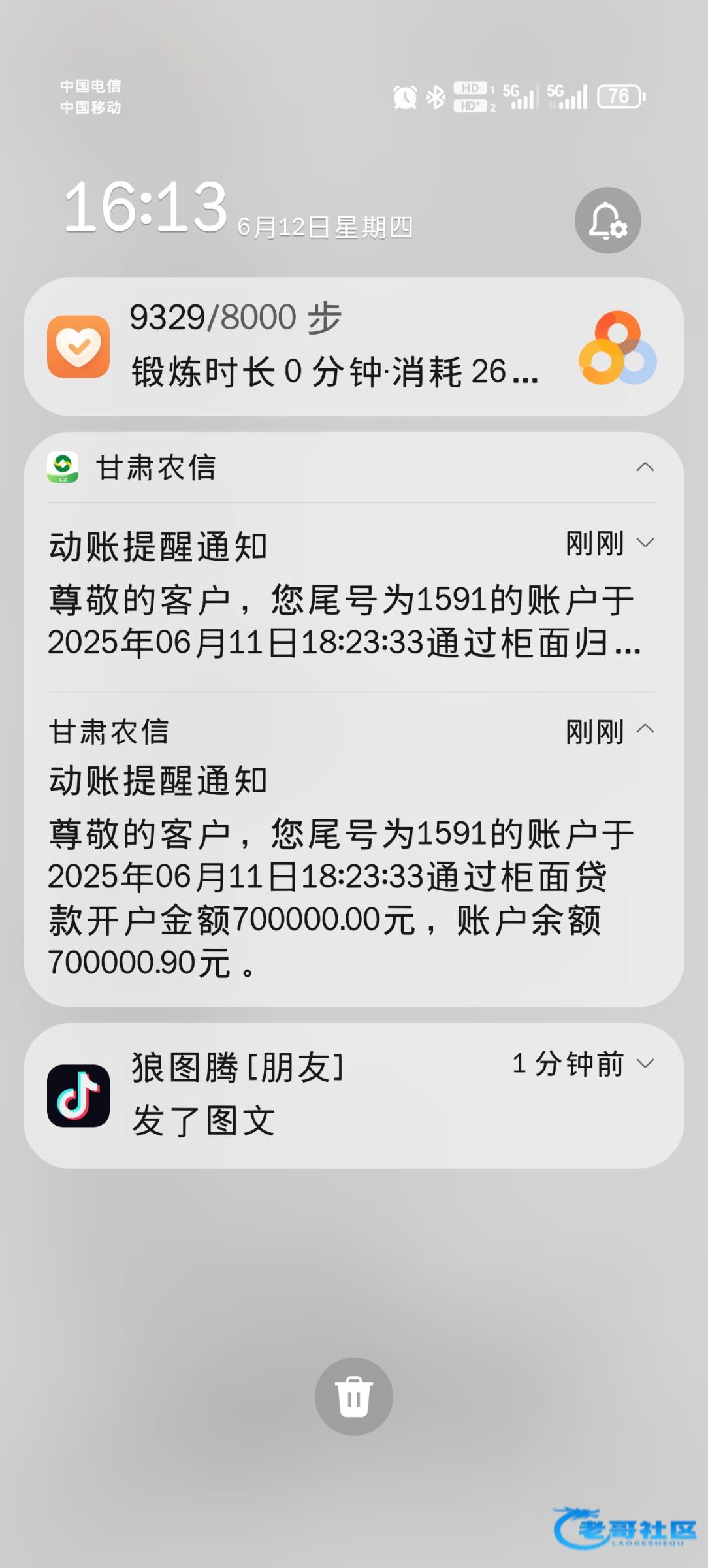Expand the first 动账提醒通知 notification
The image size is (708, 1568).
645,543
